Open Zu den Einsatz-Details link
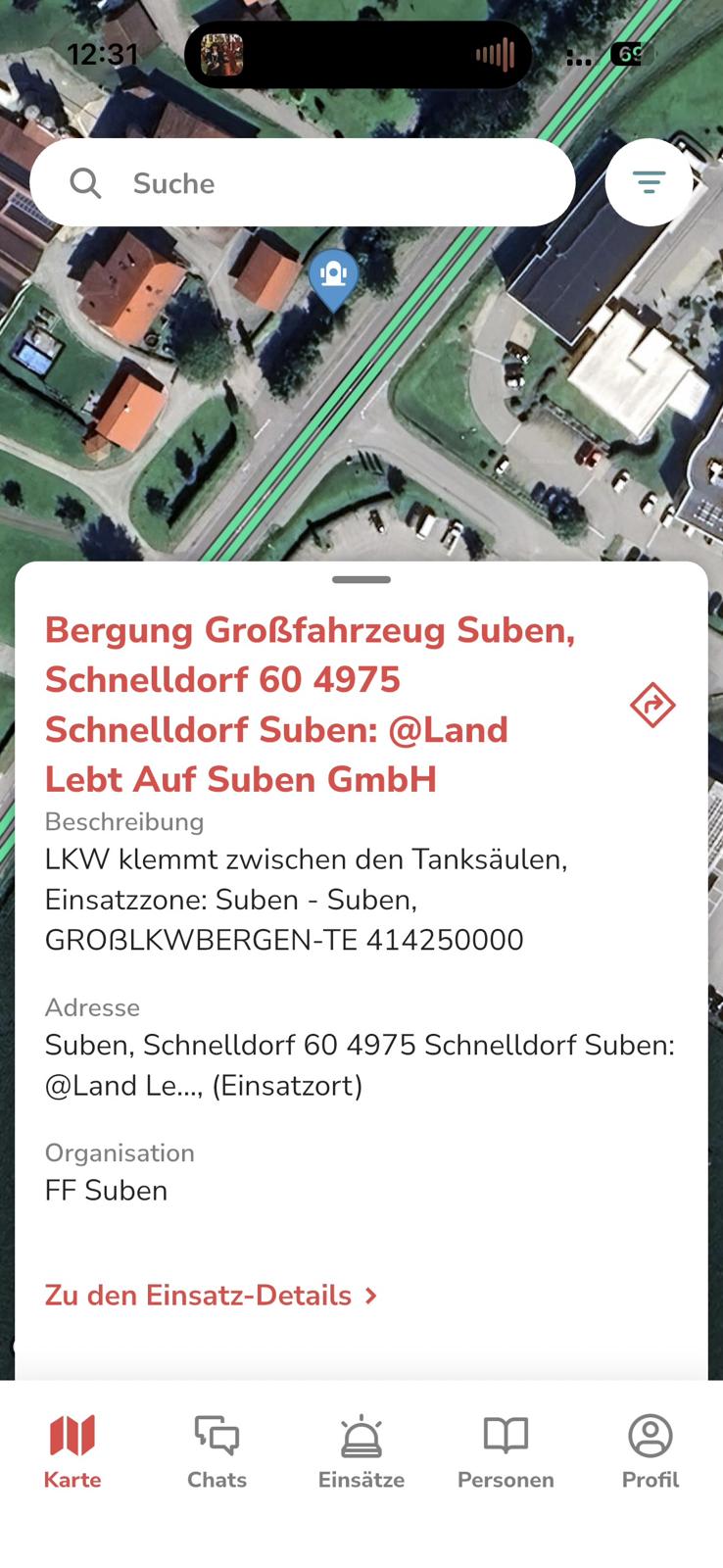 (x=211, y=1296)
